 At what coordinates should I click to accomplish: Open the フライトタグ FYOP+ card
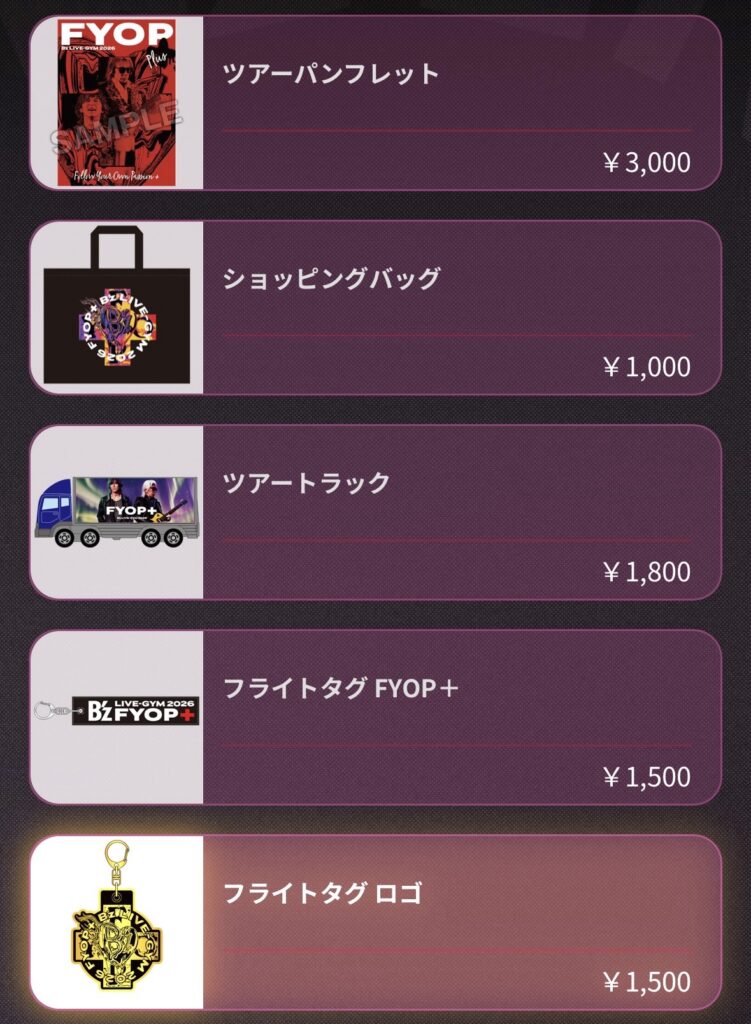pos(375,717)
